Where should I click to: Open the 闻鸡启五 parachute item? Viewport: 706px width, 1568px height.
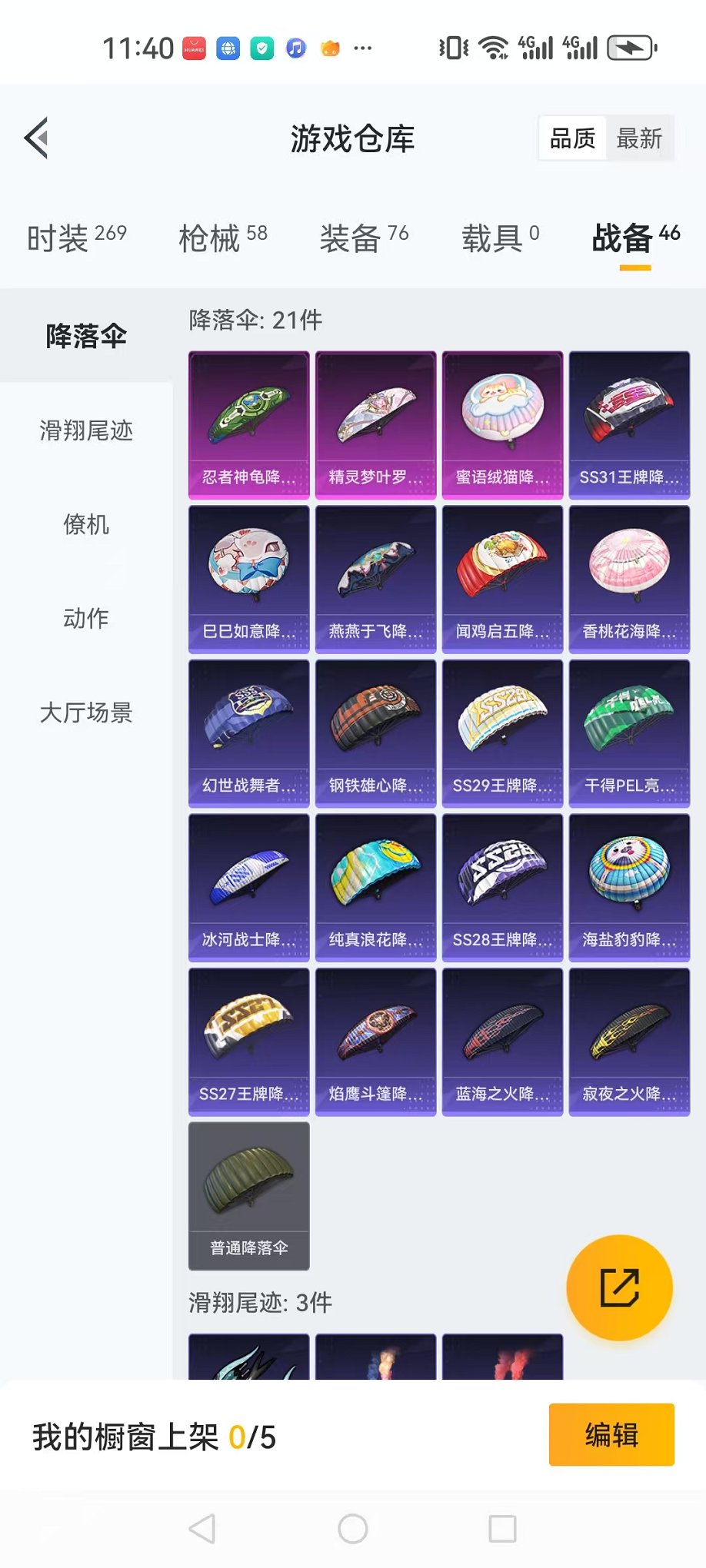coord(502,579)
